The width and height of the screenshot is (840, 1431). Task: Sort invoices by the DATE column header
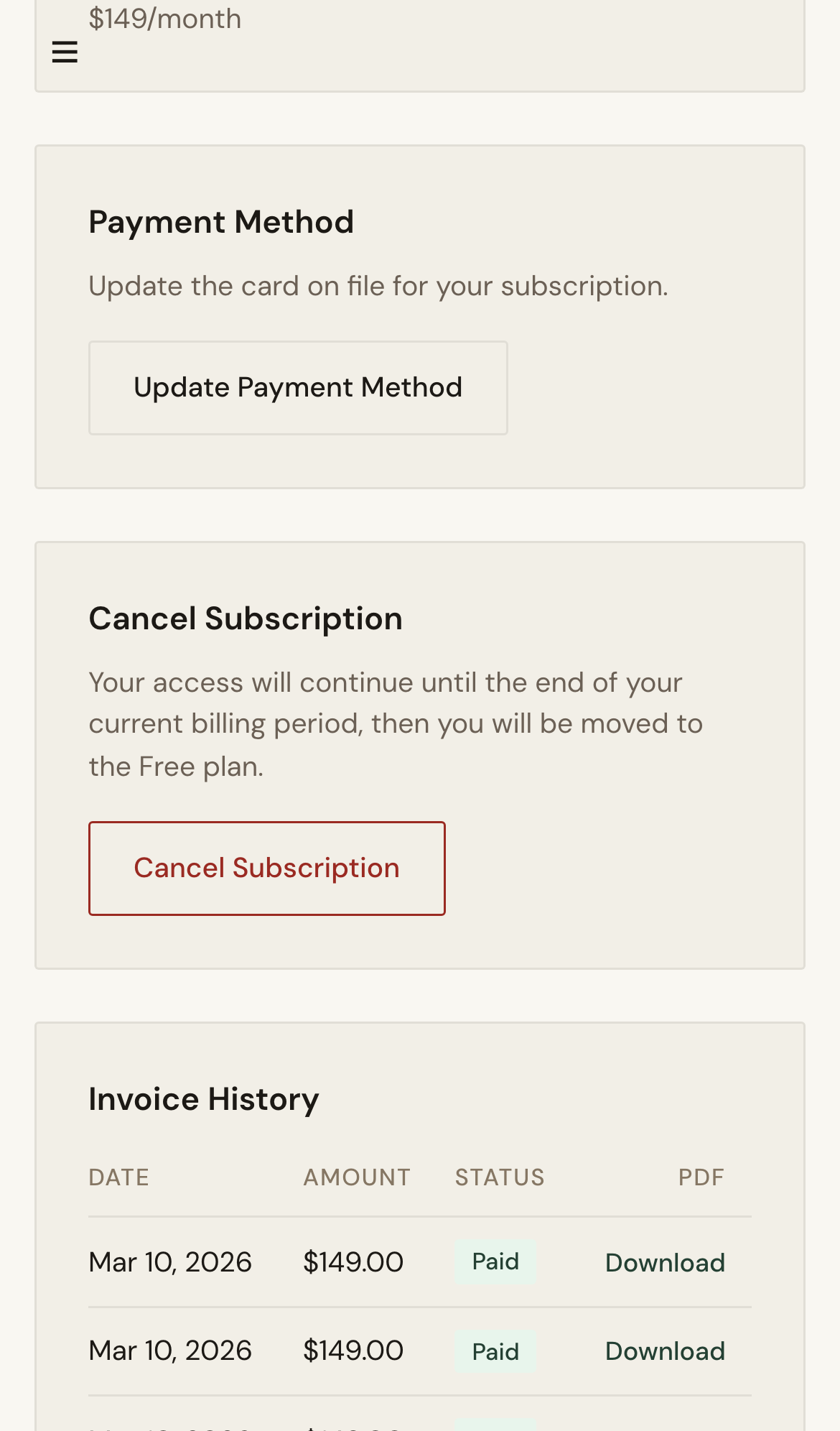[x=118, y=1177]
